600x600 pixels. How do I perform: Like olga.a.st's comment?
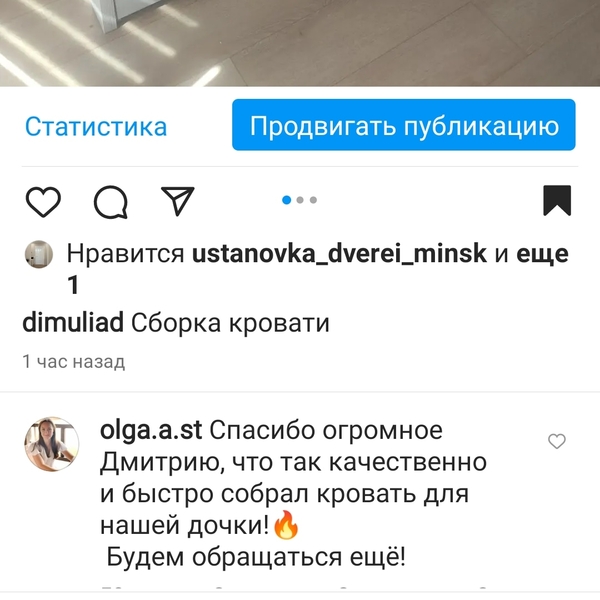(557, 441)
